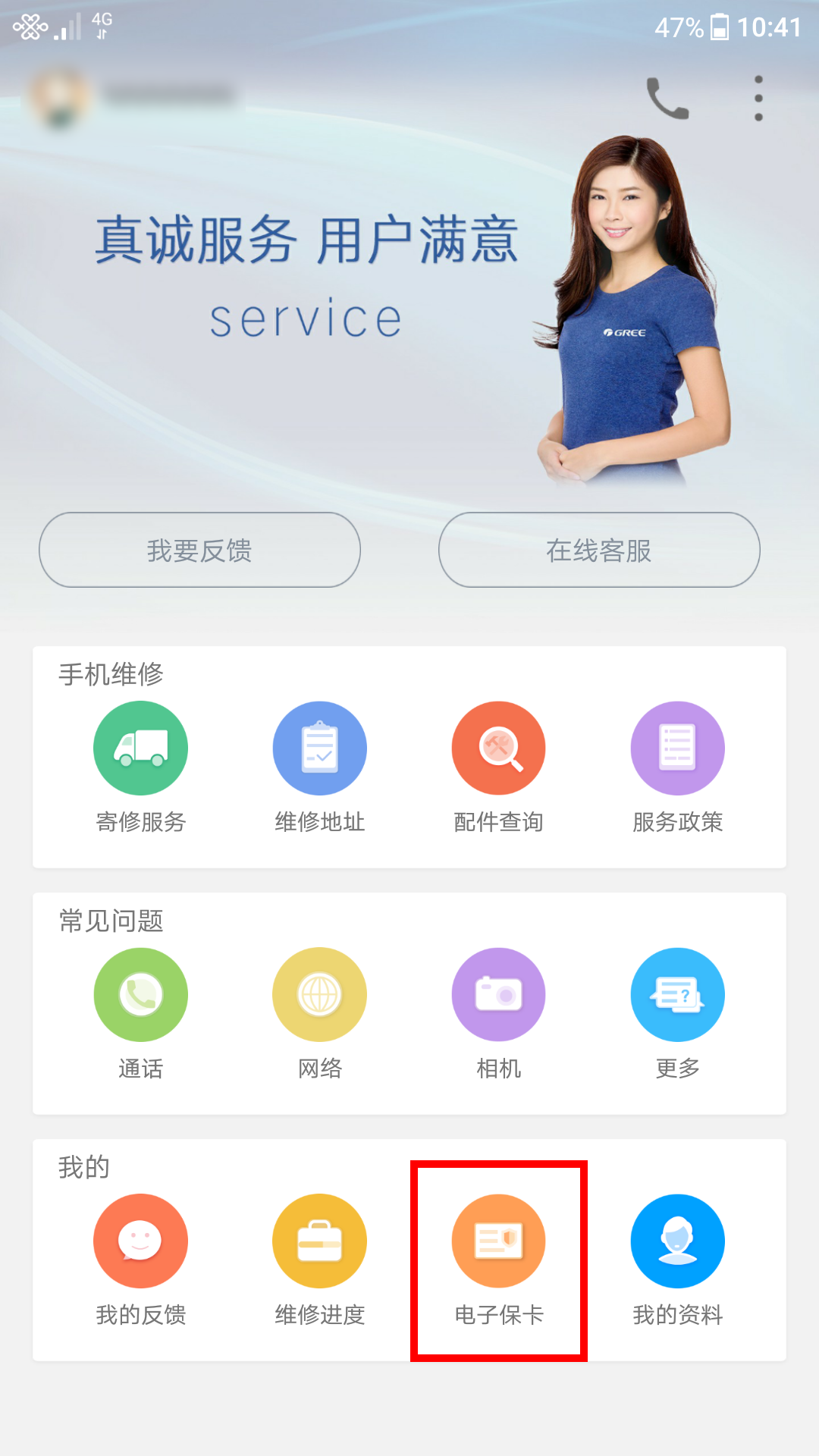Open 网络 network FAQ
Viewport: 819px width, 1456px height.
point(319,1014)
